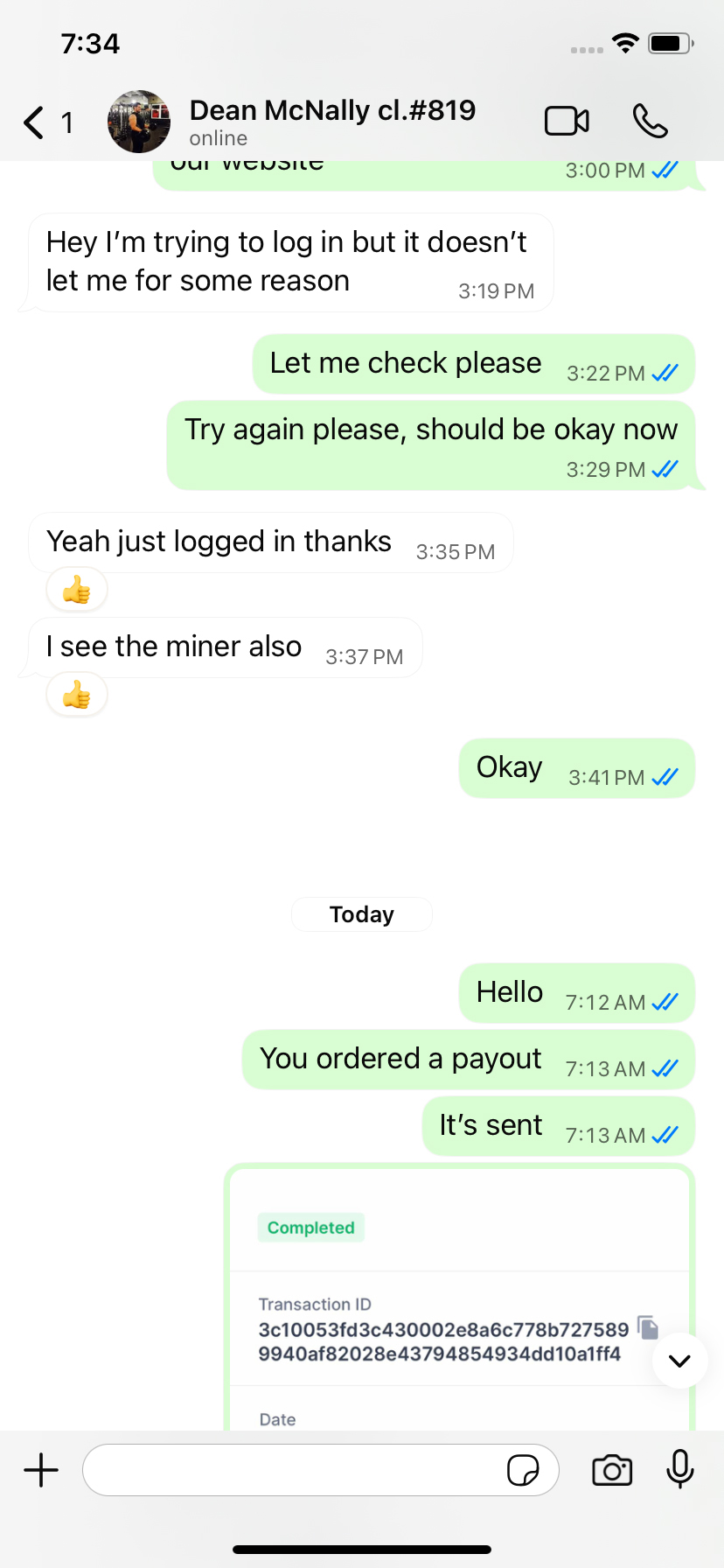Record a voice message with the microphone
This screenshot has width=724, height=1568.
point(679,1470)
